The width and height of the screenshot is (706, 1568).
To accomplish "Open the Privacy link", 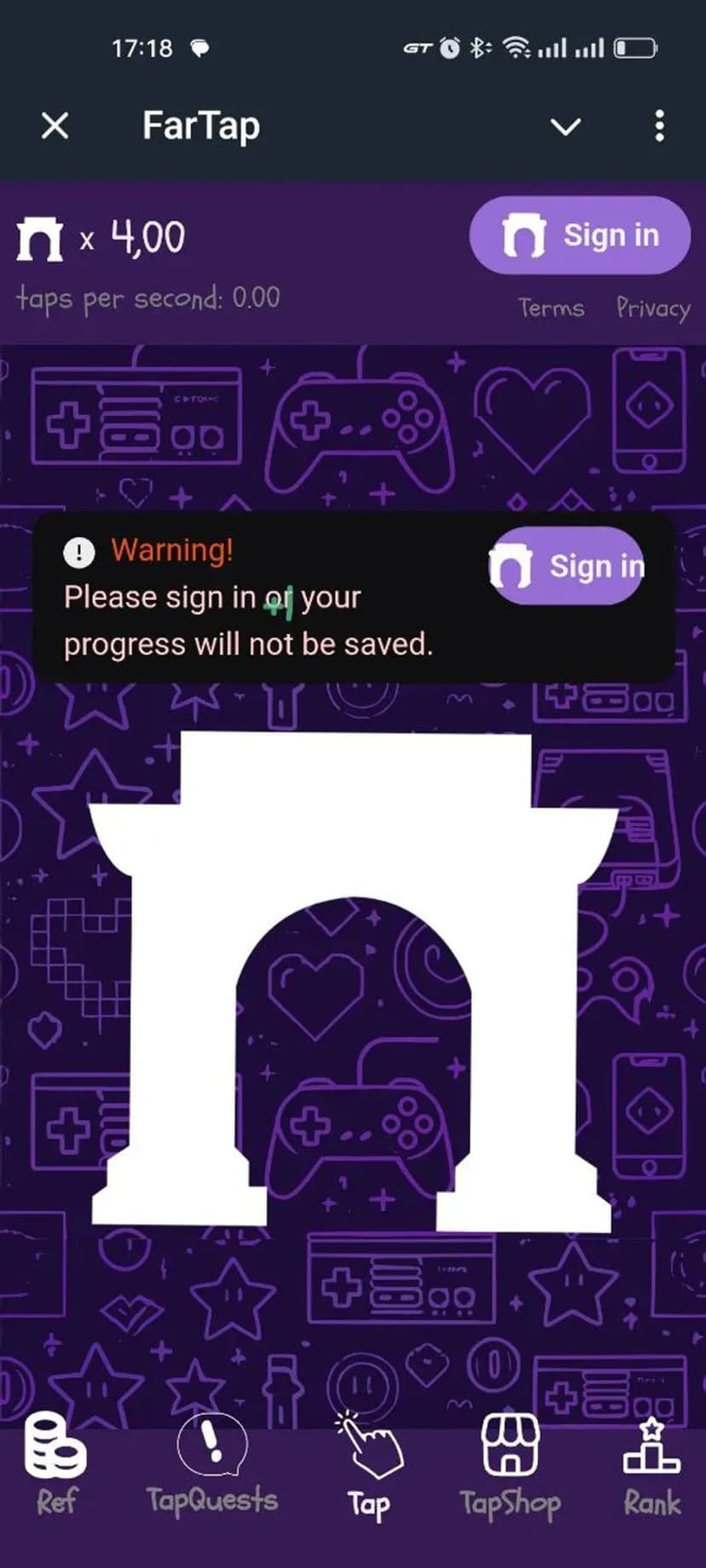I will [653, 308].
